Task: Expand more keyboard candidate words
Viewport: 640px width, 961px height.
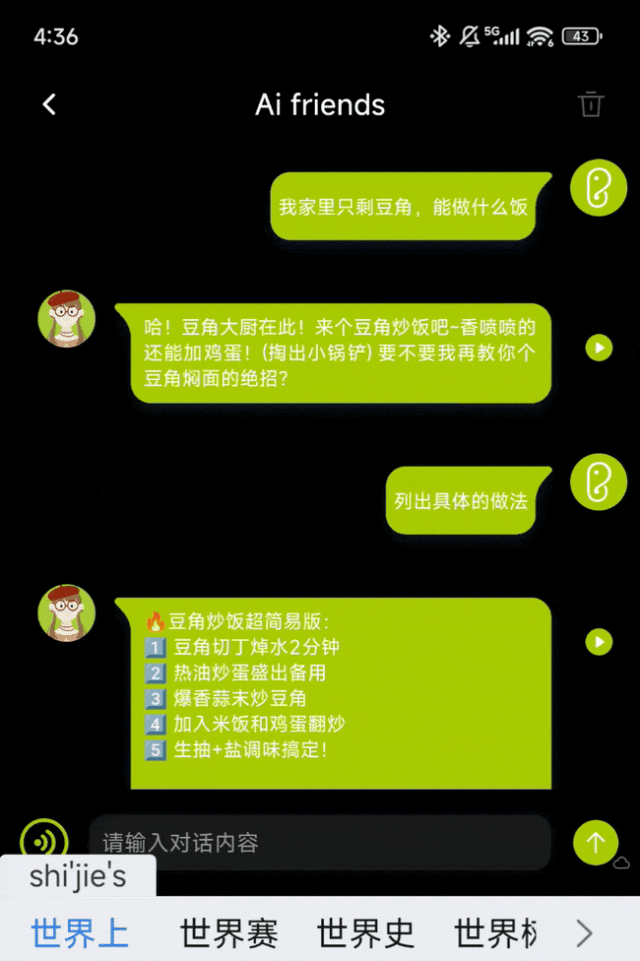Action: [x=585, y=934]
